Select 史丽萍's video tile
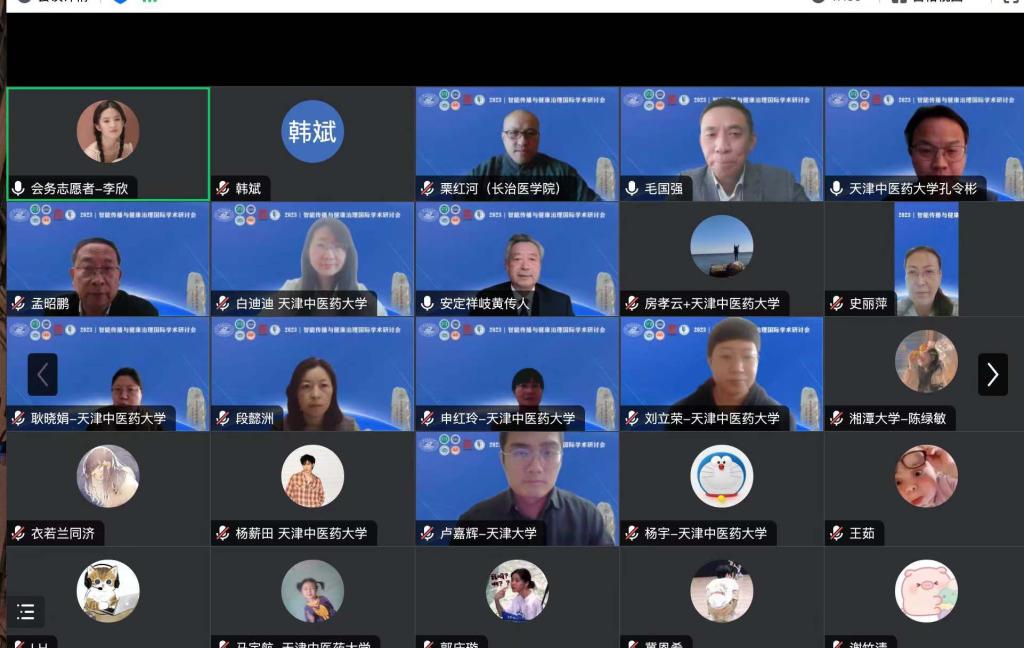 point(924,259)
